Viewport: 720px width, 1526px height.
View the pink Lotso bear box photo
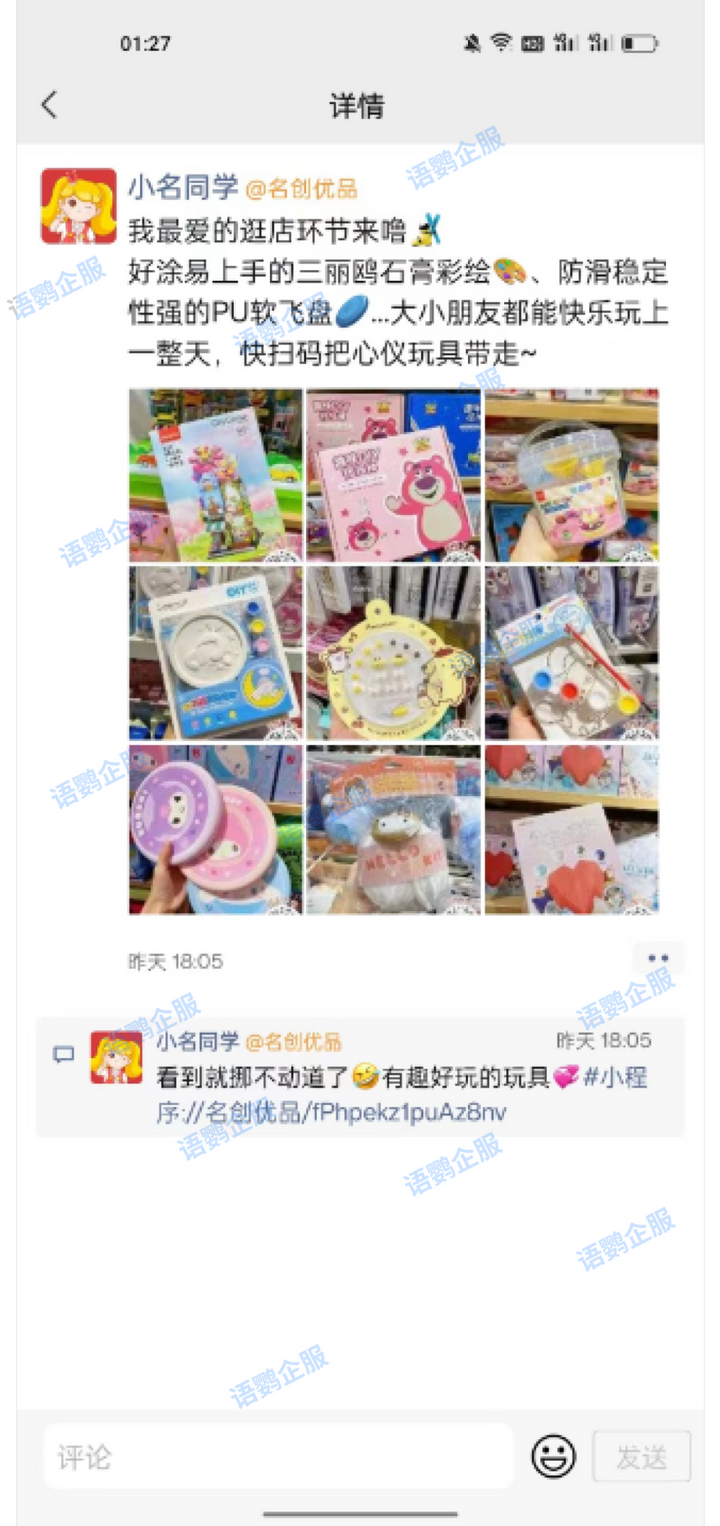coord(393,475)
